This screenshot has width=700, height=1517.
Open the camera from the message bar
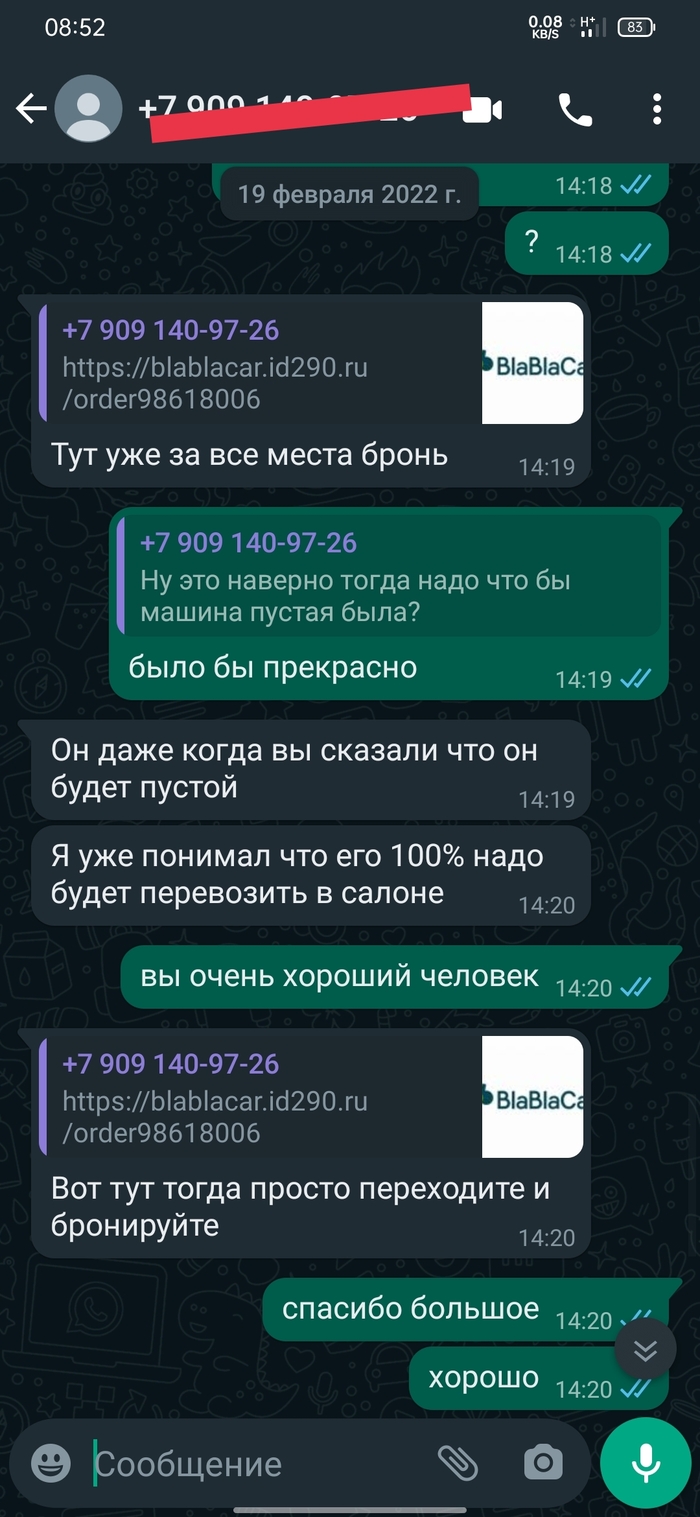(x=543, y=1464)
